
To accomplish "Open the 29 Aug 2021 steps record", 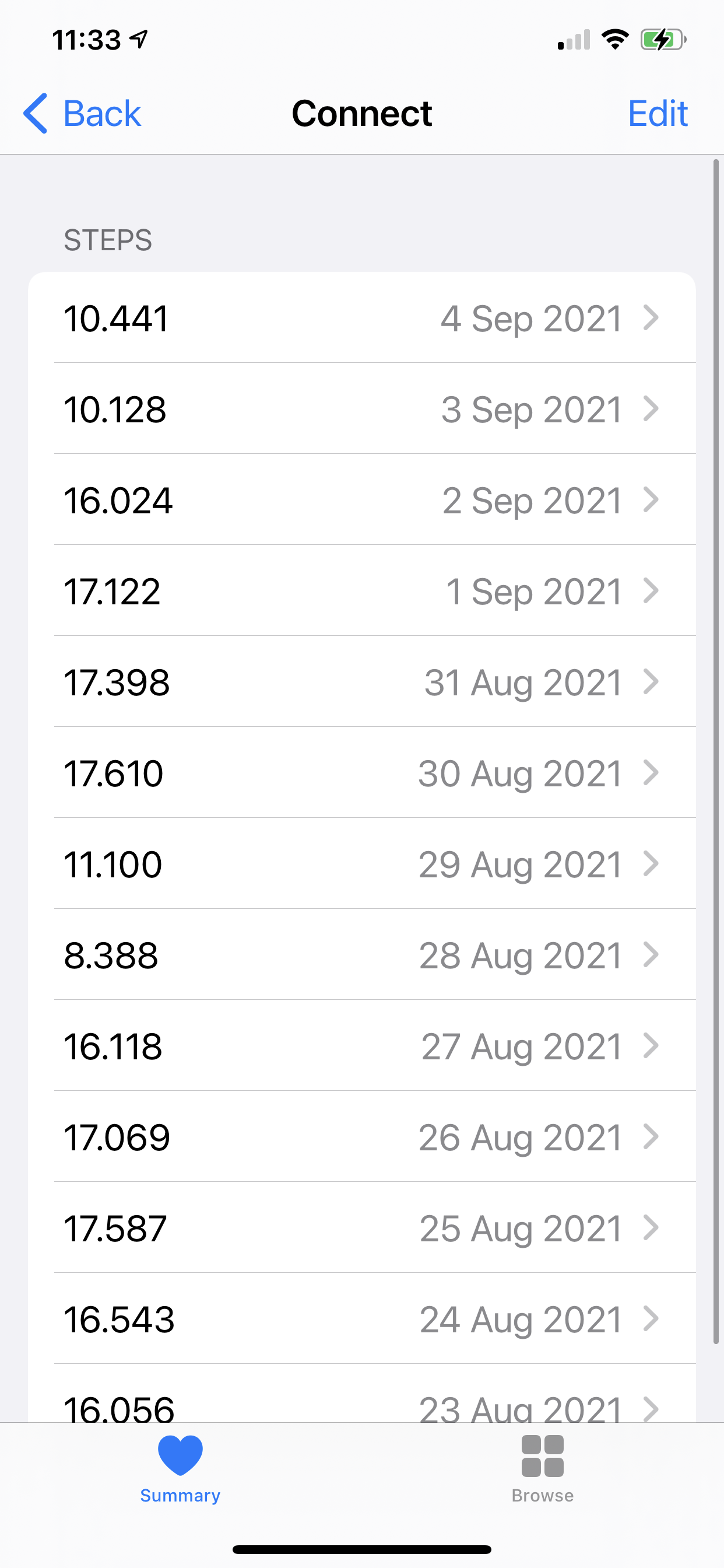I will click(x=361, y=864).
